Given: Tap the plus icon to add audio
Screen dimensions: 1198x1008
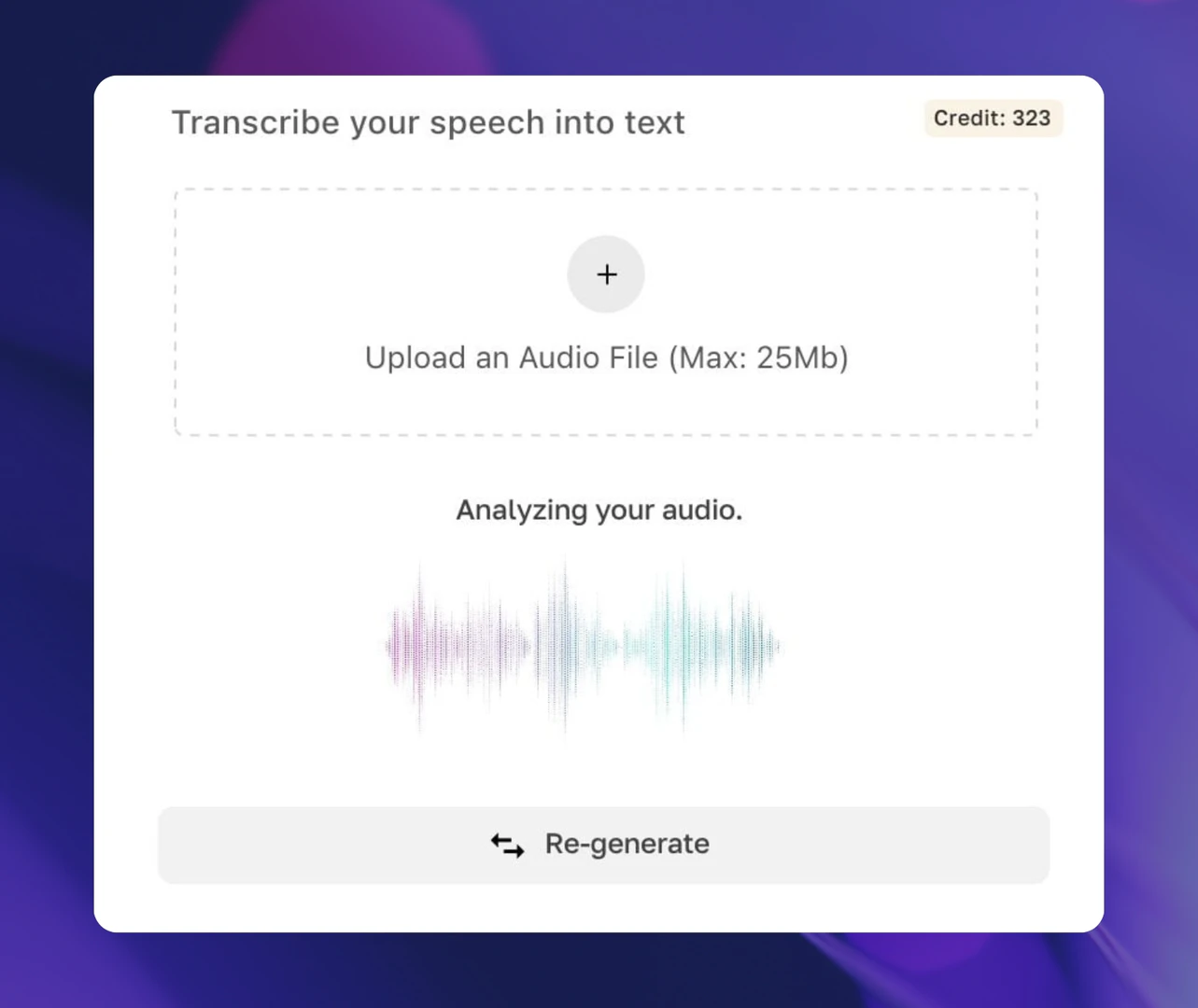Looking at the screenshot, I should tap(606, 274).
